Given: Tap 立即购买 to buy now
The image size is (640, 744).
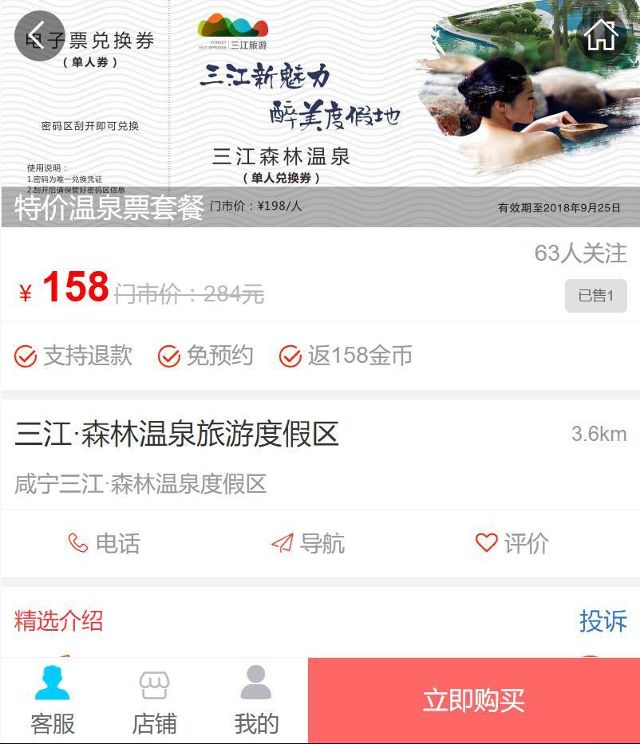Looking at the screenshot, I should [x=474, y=700].
